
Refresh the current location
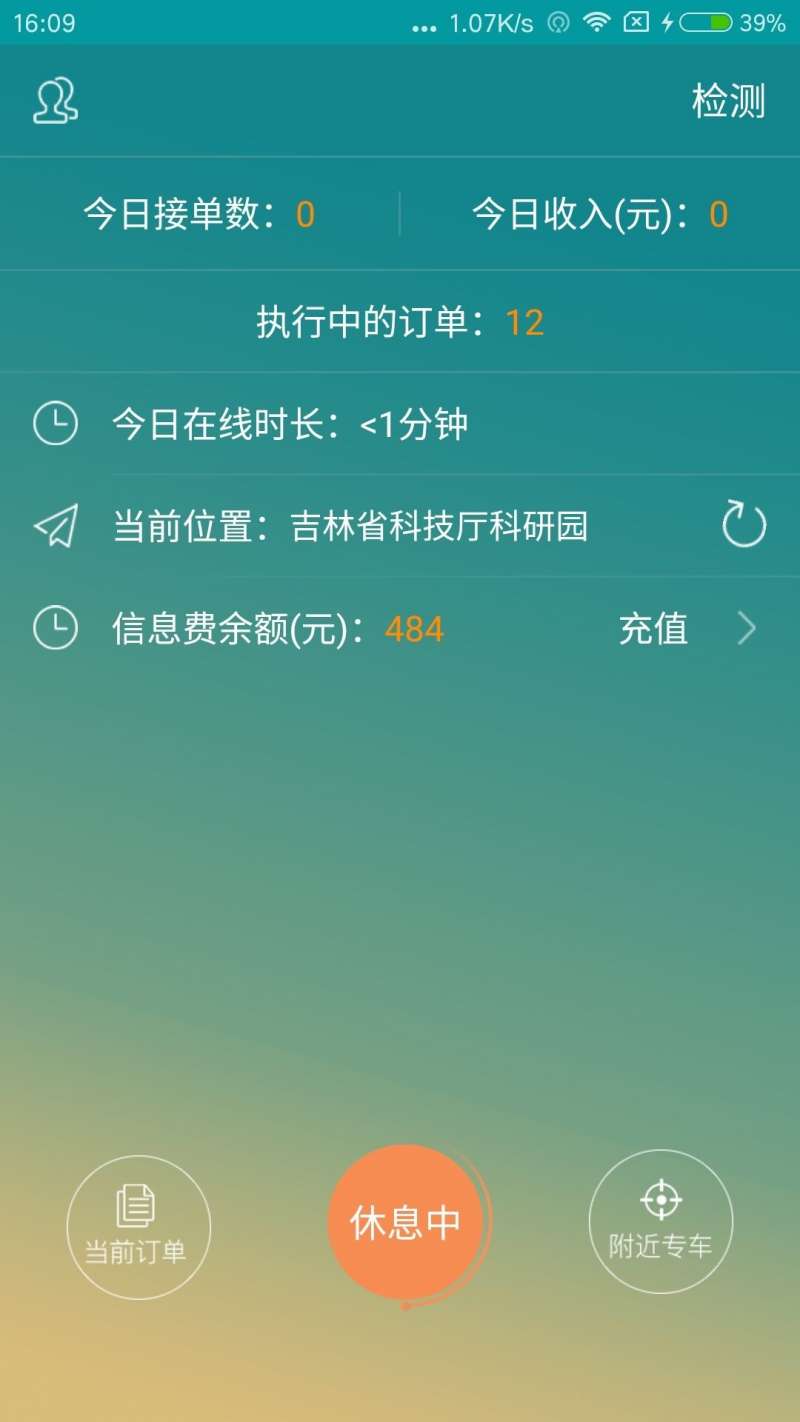click(744, 526)
